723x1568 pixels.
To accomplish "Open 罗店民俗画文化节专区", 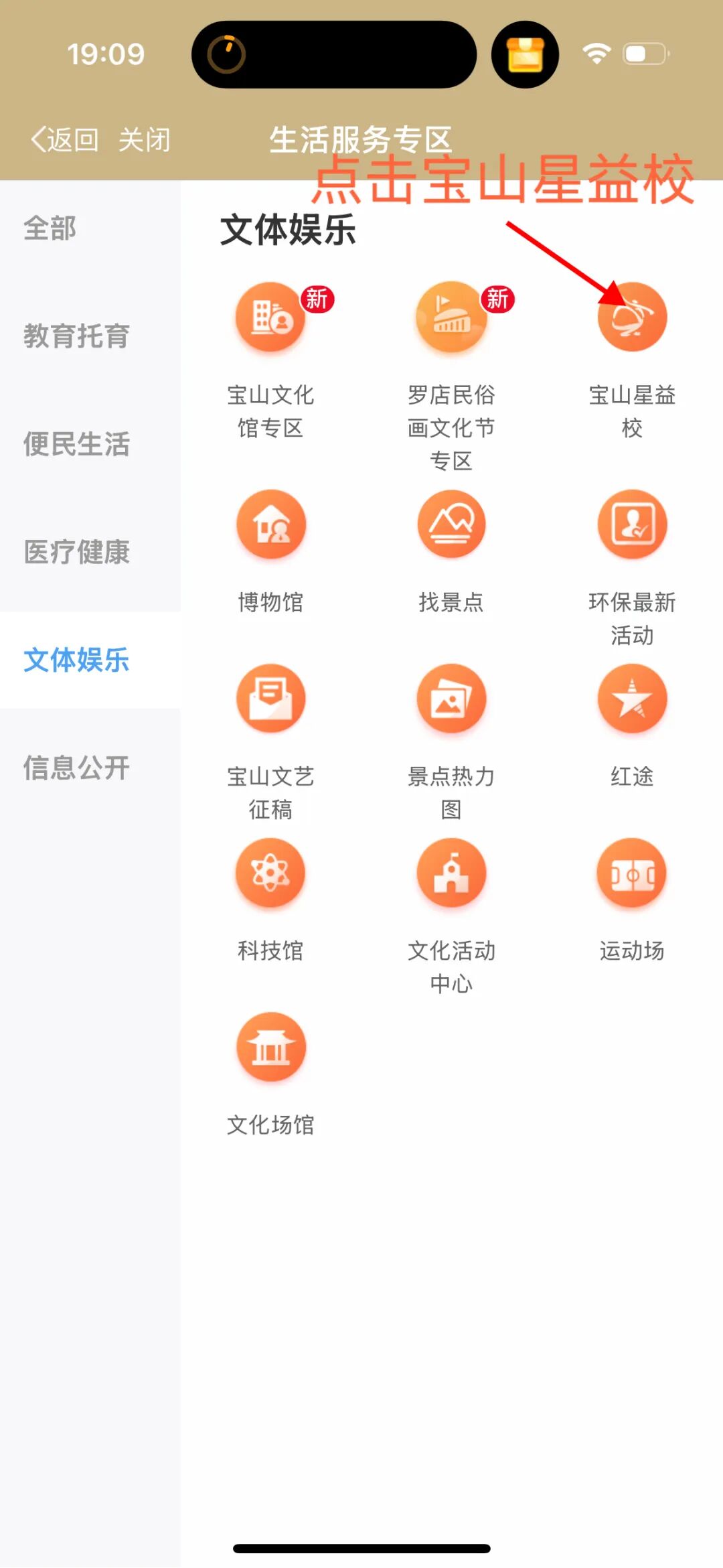I will pyautogui.click(x=451, y=317).
